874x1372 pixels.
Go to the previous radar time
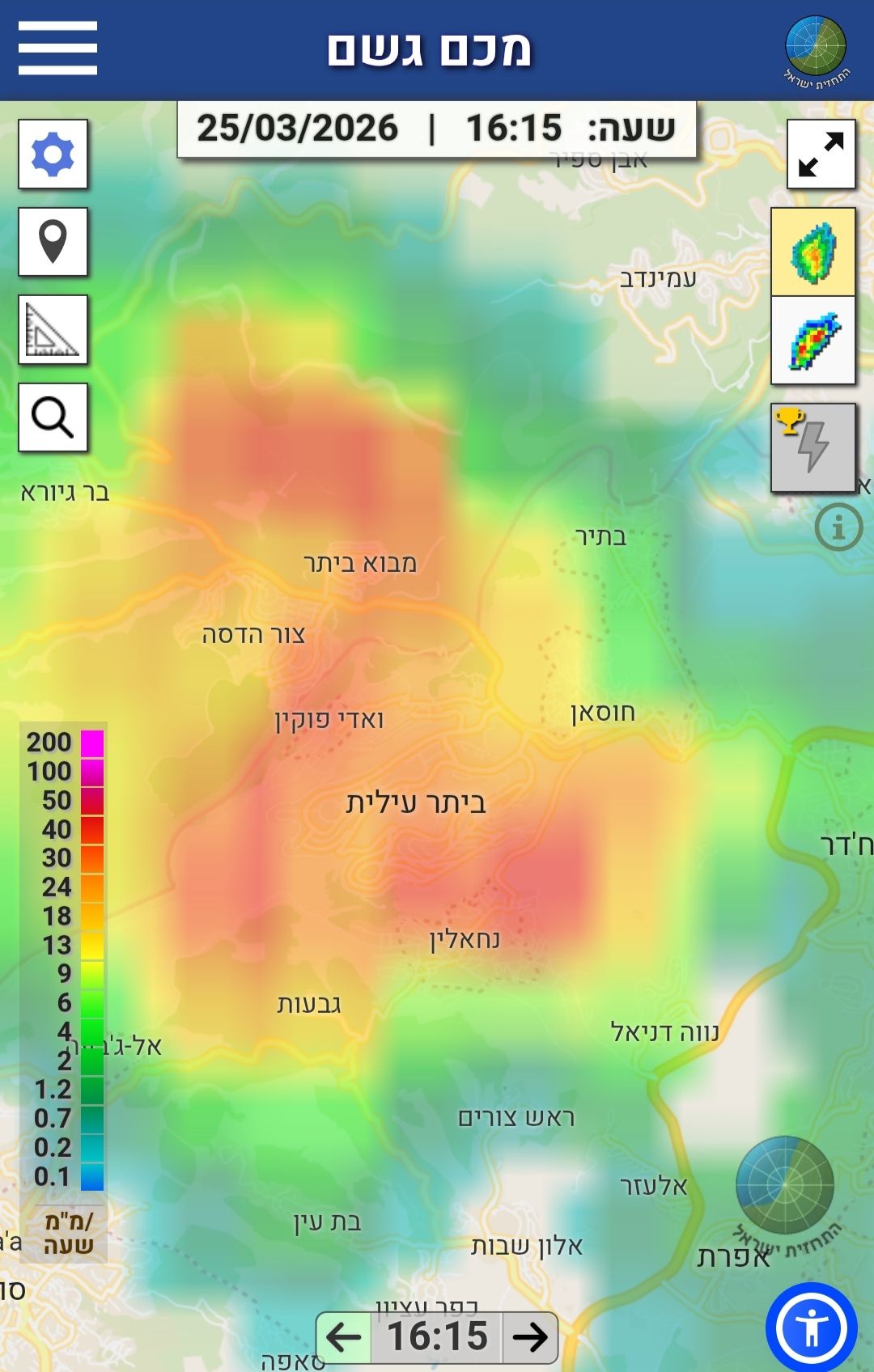click(344, 1337)
